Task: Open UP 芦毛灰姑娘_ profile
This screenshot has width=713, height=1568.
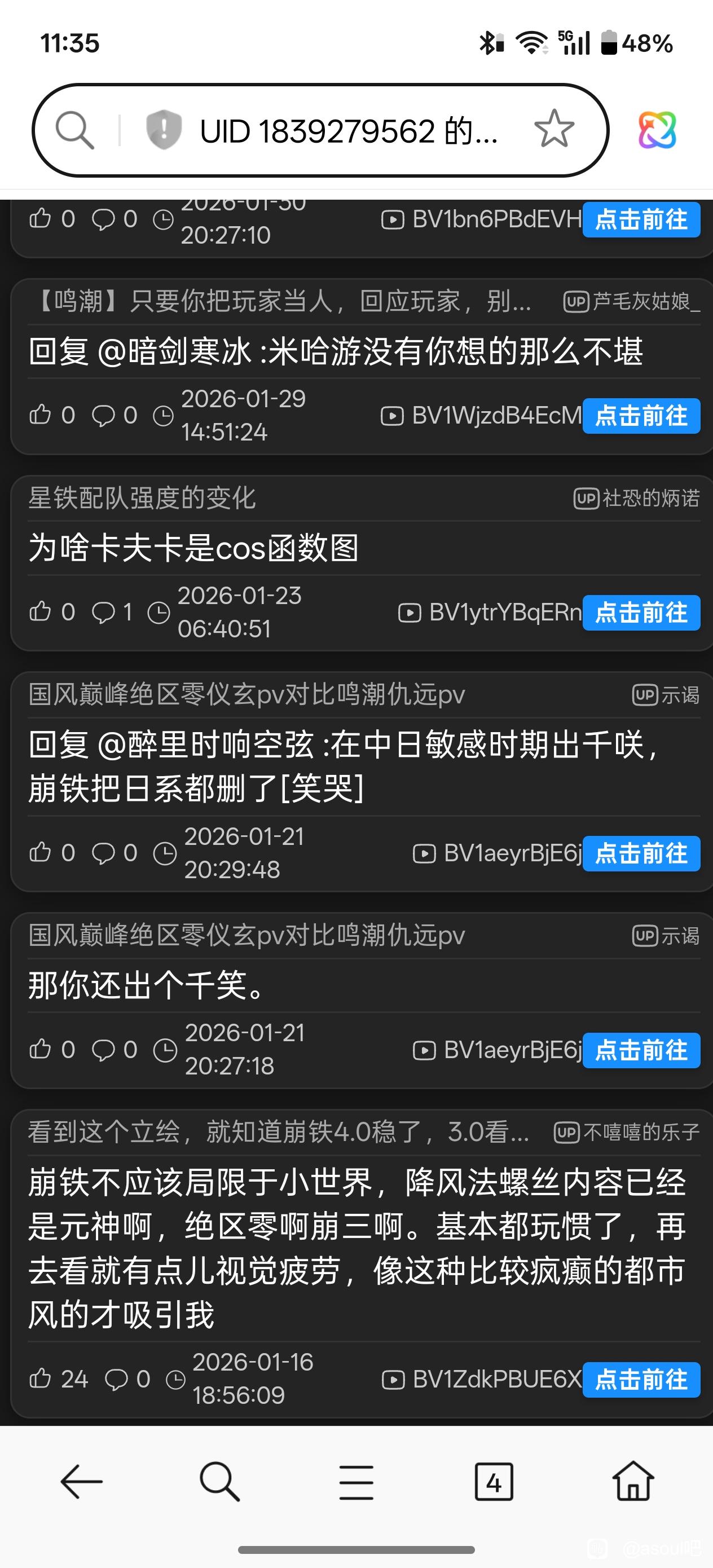Action: (631, 301)
